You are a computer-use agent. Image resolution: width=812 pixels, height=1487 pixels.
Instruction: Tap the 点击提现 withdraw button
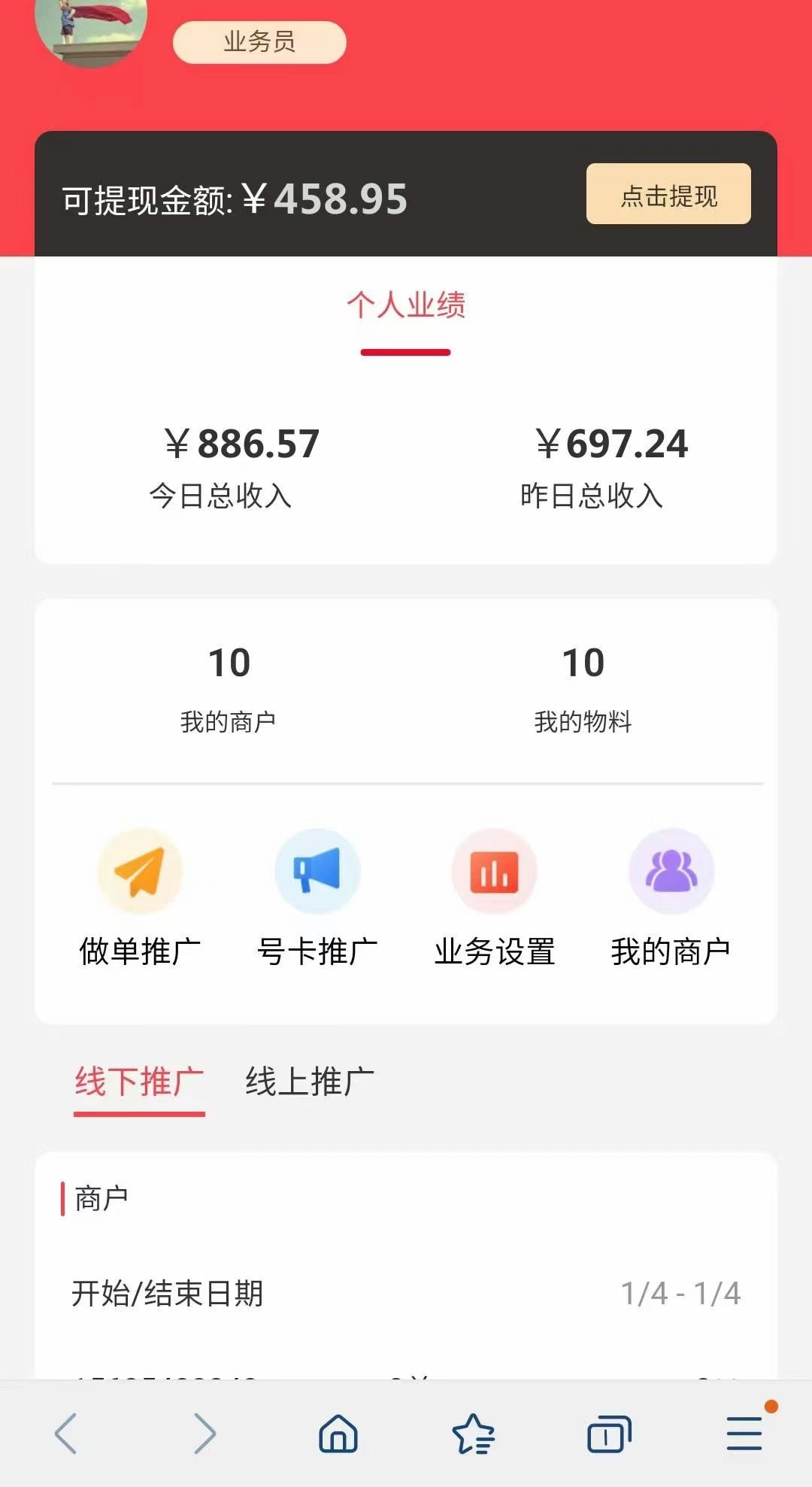tap(668, 194)
